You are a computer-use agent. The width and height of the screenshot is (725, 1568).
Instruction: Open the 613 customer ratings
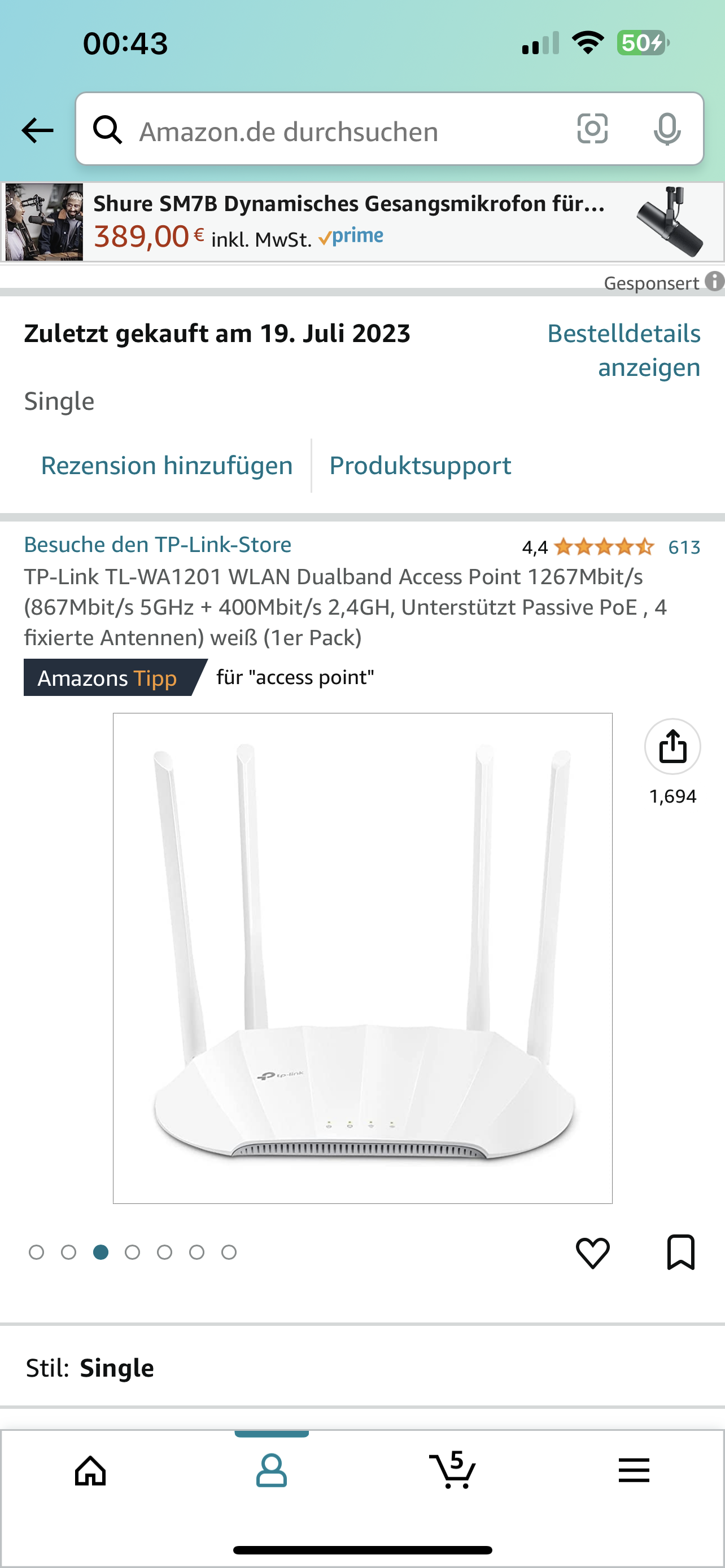[x=684, y=547]
